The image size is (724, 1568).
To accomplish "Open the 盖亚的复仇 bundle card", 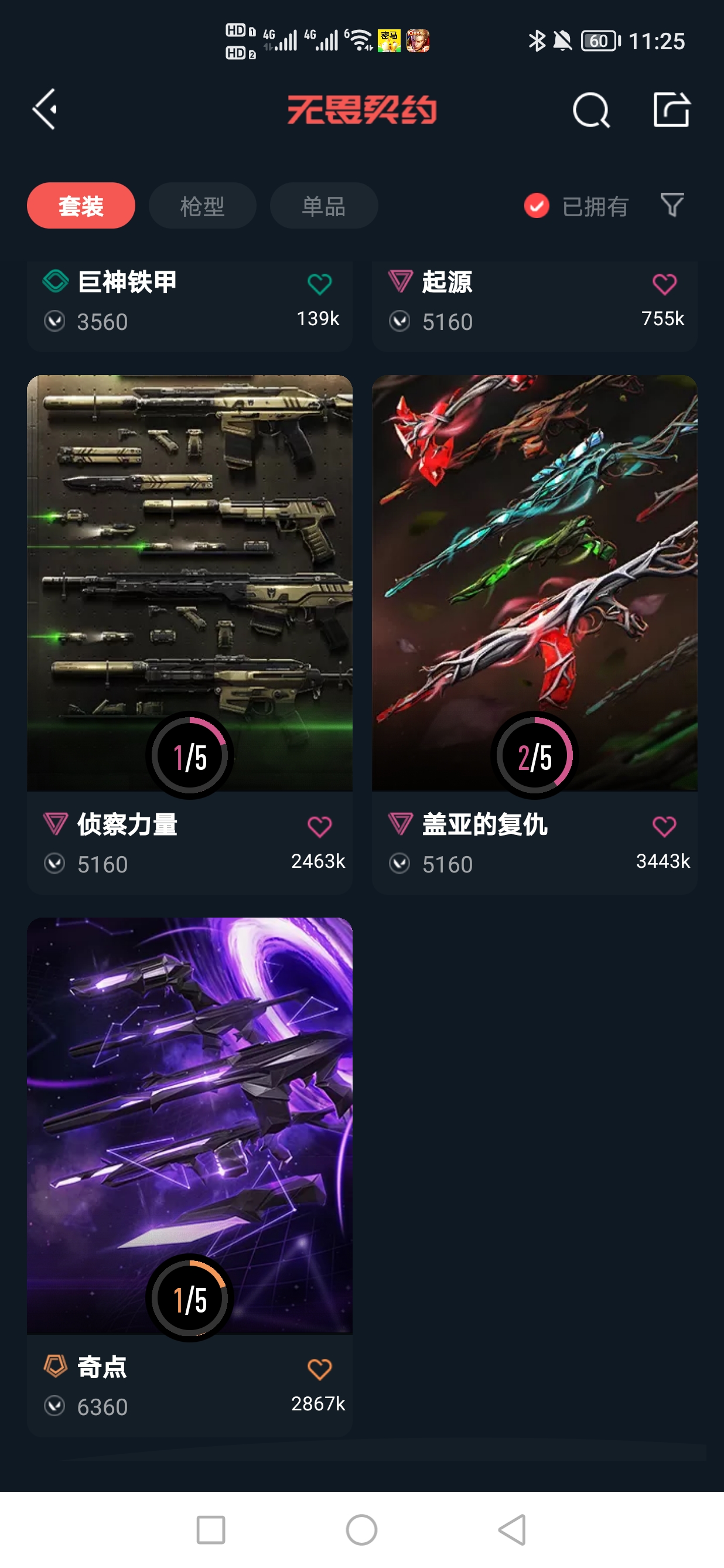I will [534, 634].
